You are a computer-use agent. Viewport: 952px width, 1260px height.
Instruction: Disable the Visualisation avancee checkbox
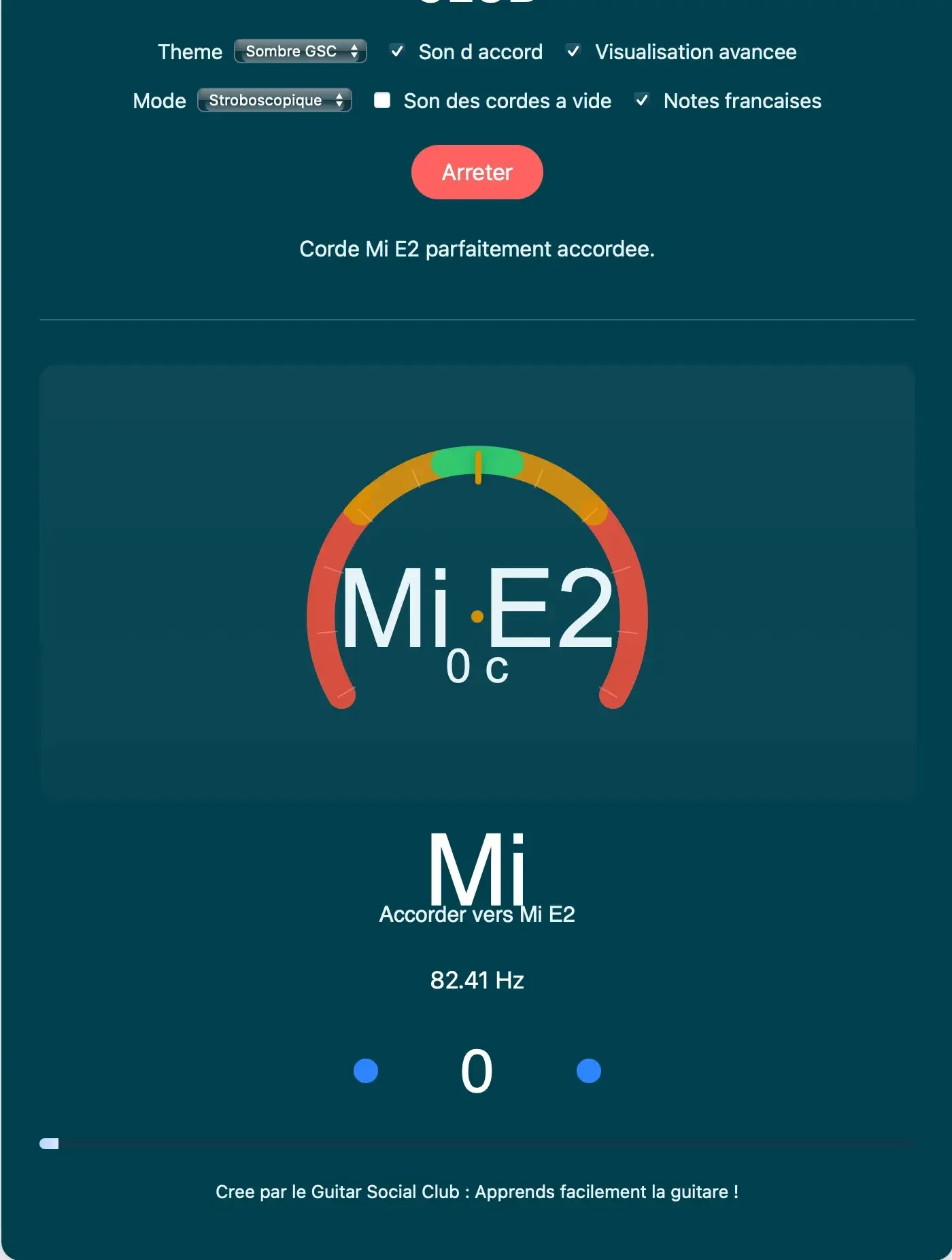click(x=573, y=51)
